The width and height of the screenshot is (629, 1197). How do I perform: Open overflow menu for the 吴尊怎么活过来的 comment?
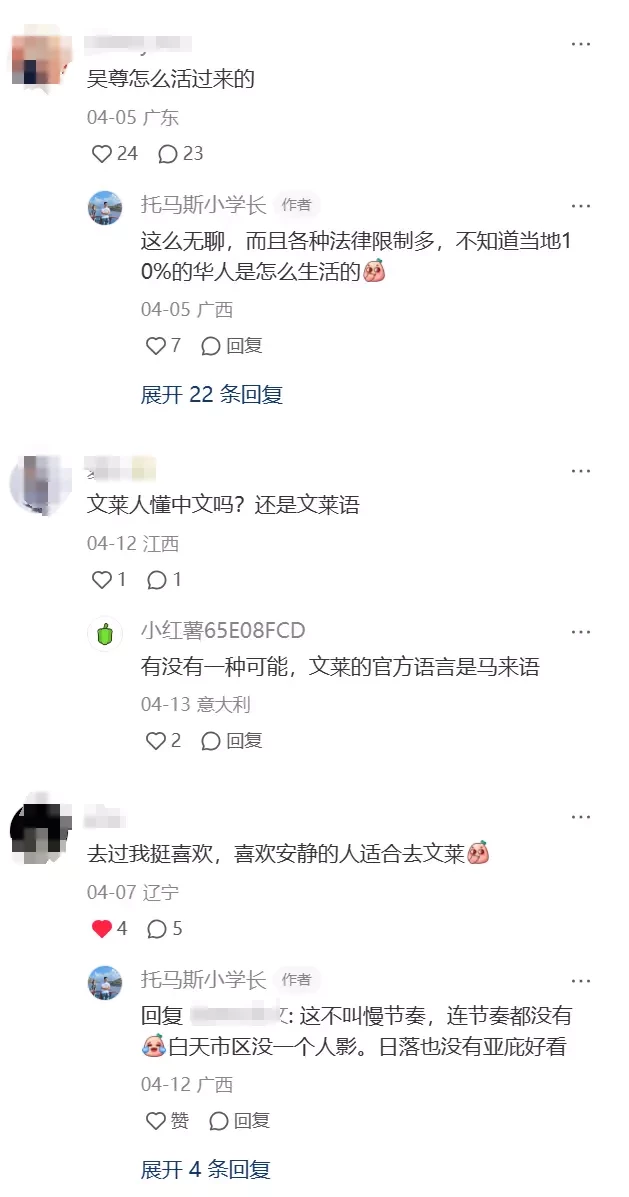point(580,44)
